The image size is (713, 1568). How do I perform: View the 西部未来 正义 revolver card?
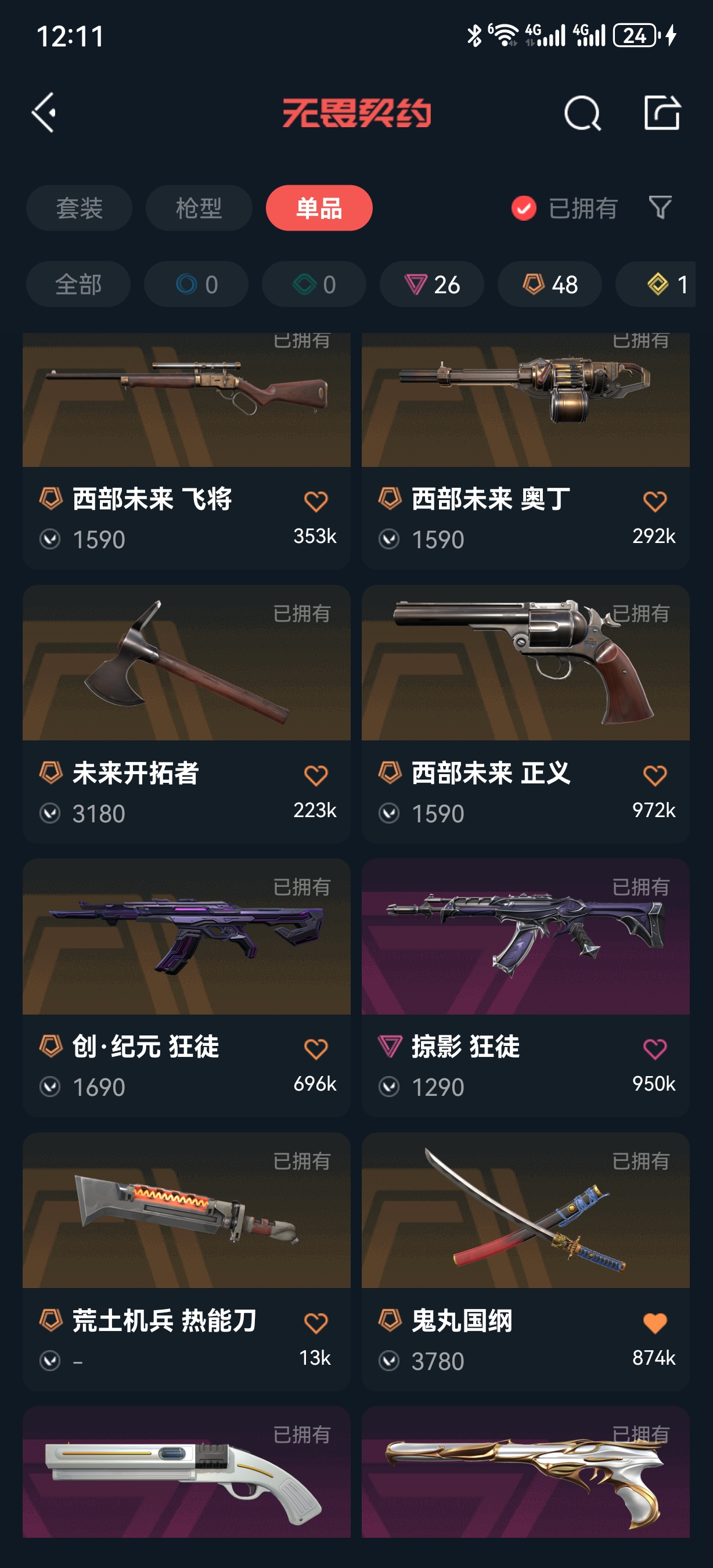pyautogui.click(x=525, y=712)
